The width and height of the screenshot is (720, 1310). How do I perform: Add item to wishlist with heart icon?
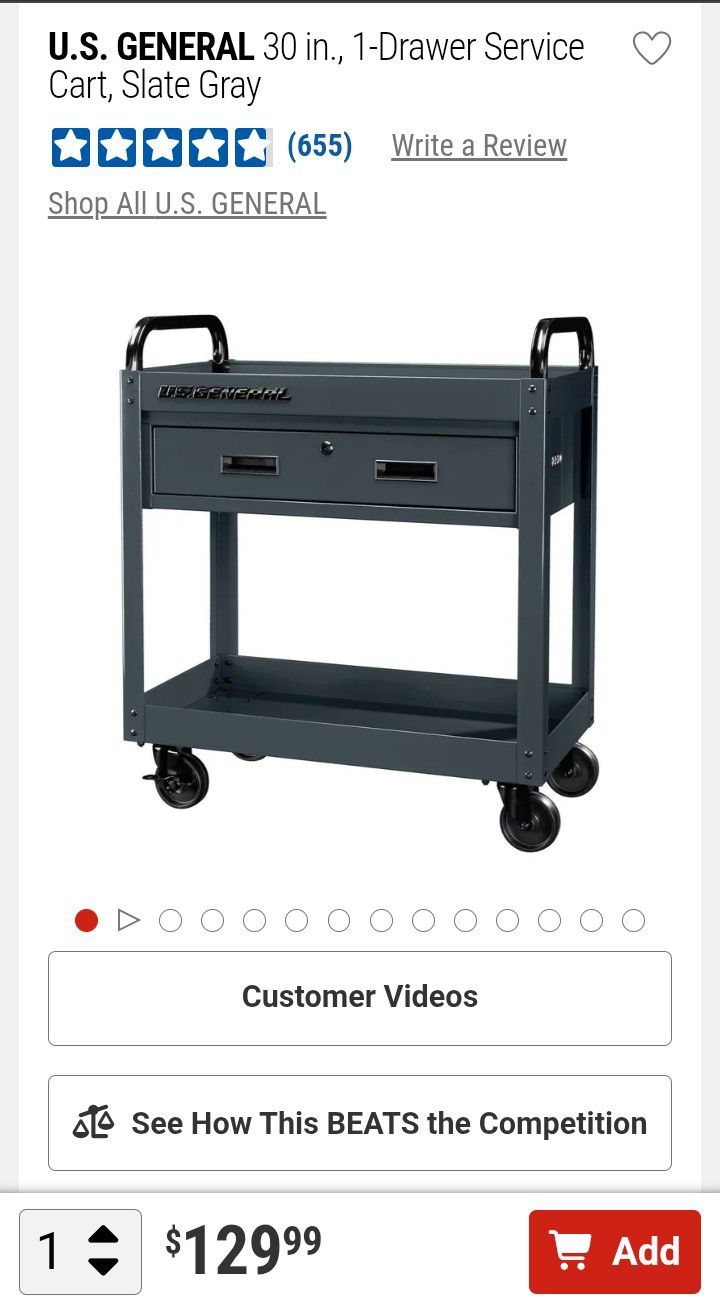pyautogui.click(x=652, y=48)
